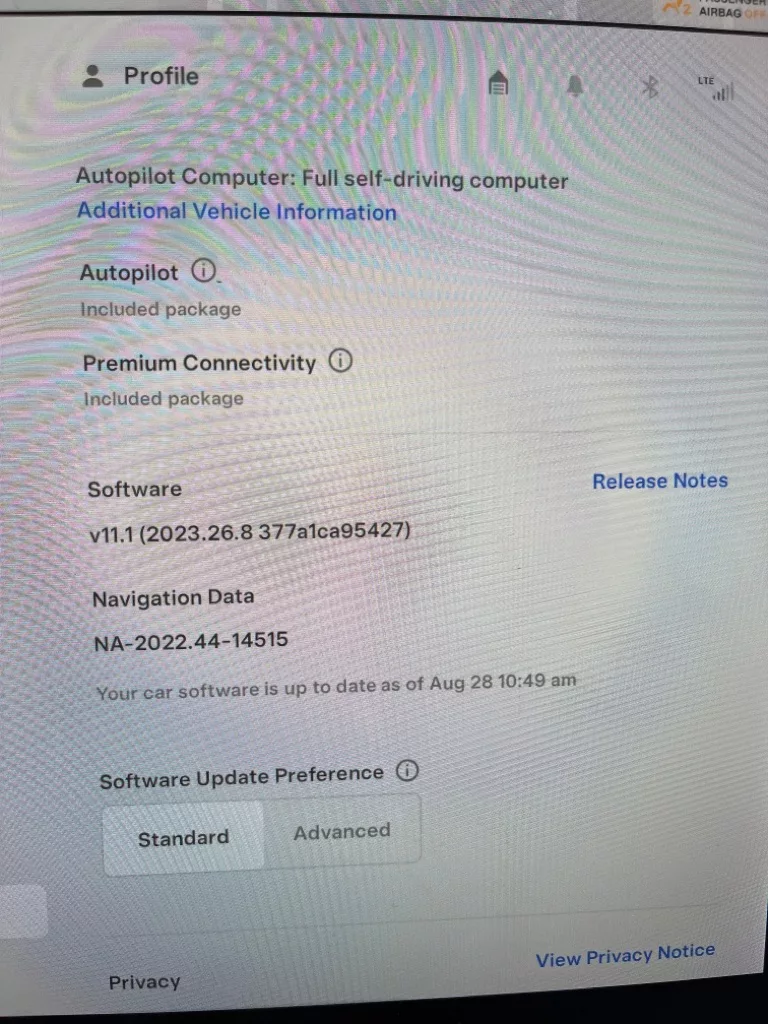Show info about Autopilot package

tap(203, 271)
